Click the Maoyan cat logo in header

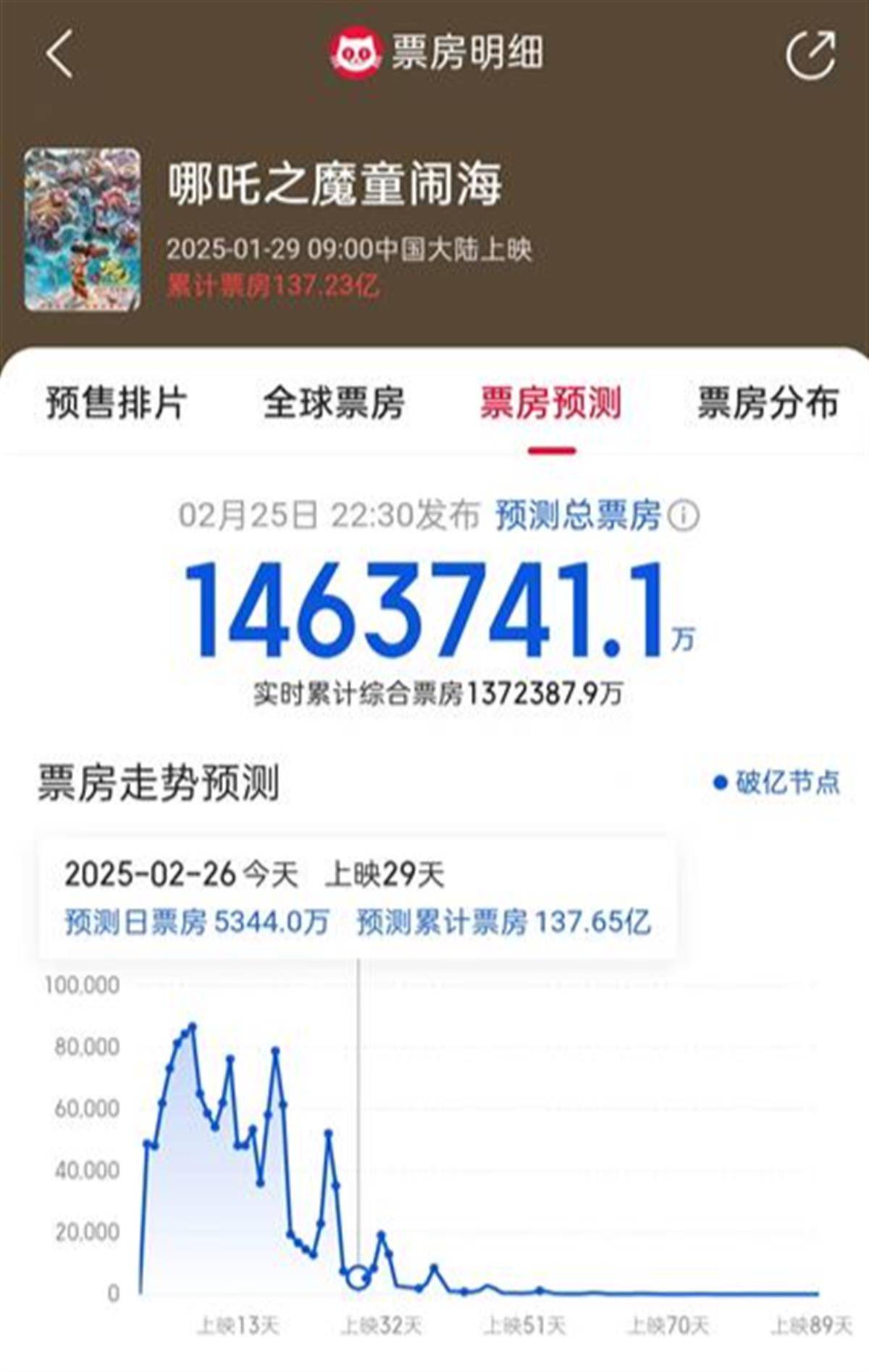353,51
